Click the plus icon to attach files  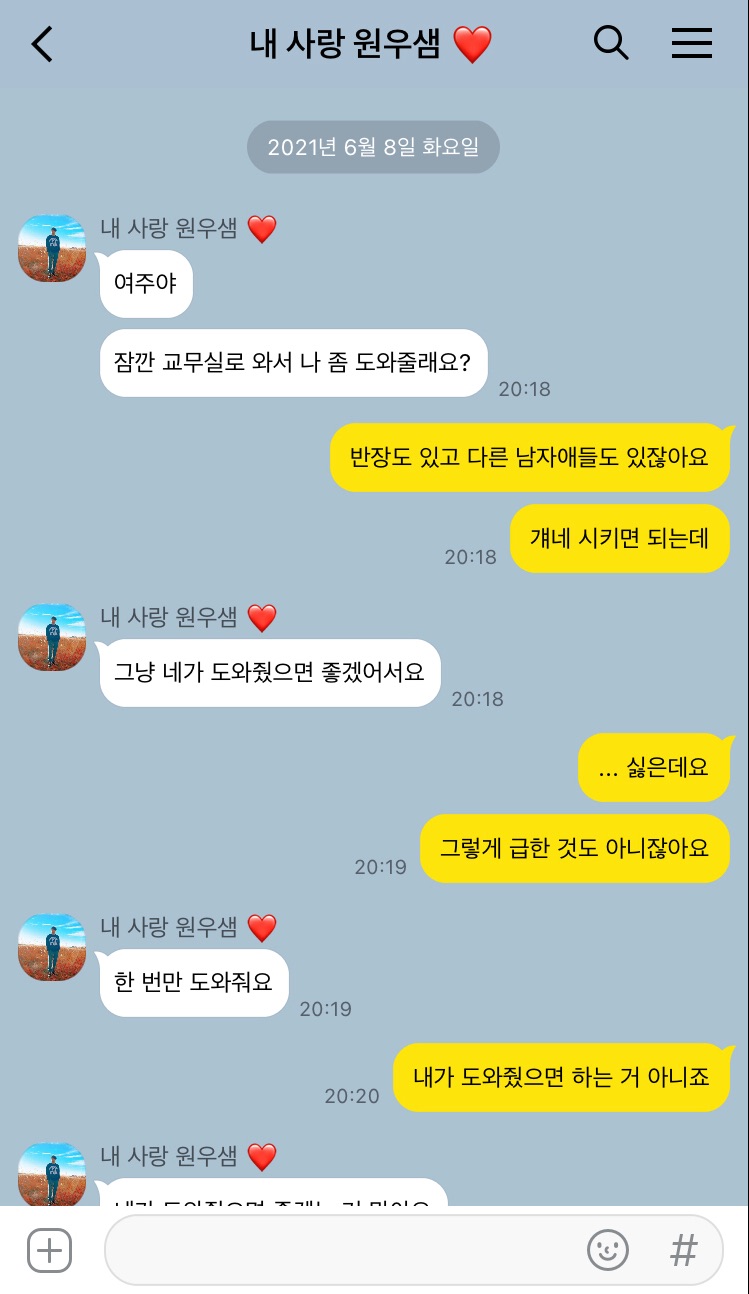pyautogui.click(x=47, y=1249)
